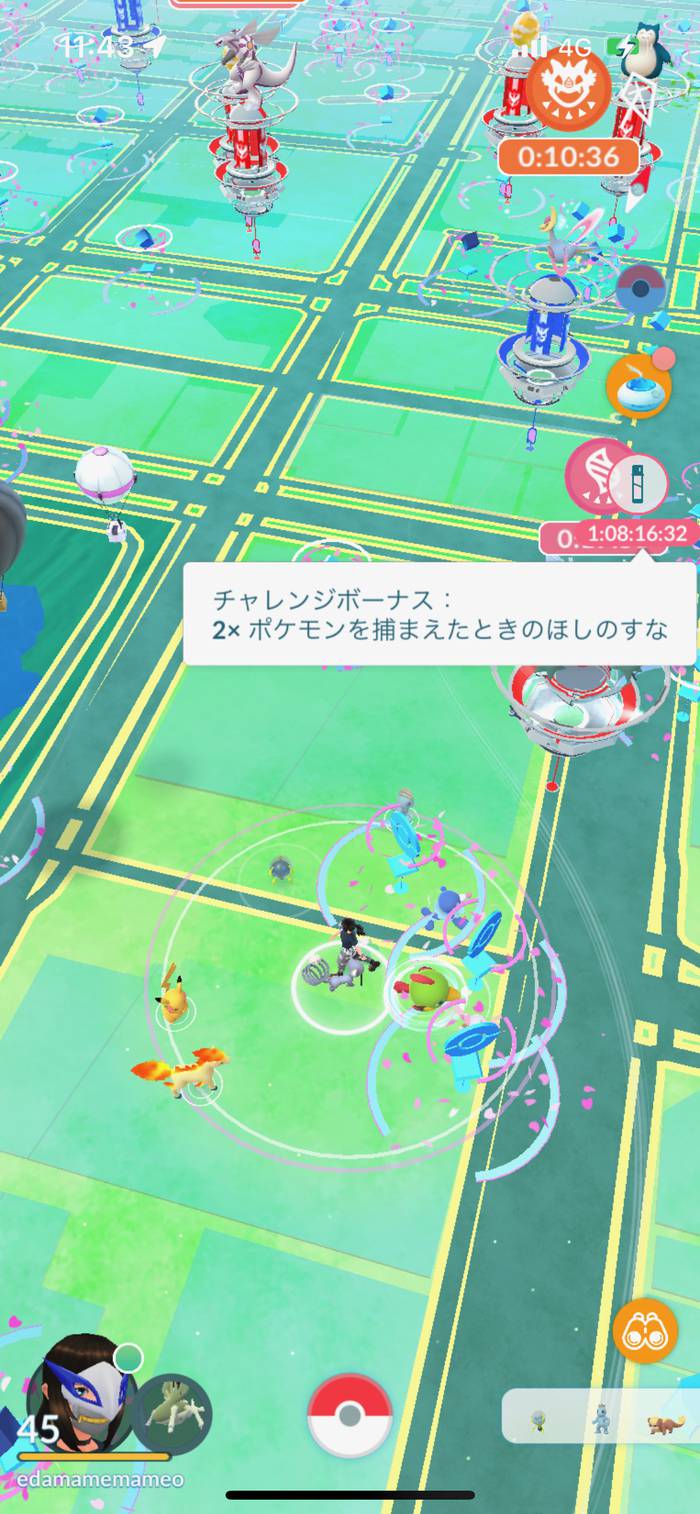Screen dimensions: 700x1514
Task: Tap the wild Pikachu on map
Action: (x=174, y=996)
